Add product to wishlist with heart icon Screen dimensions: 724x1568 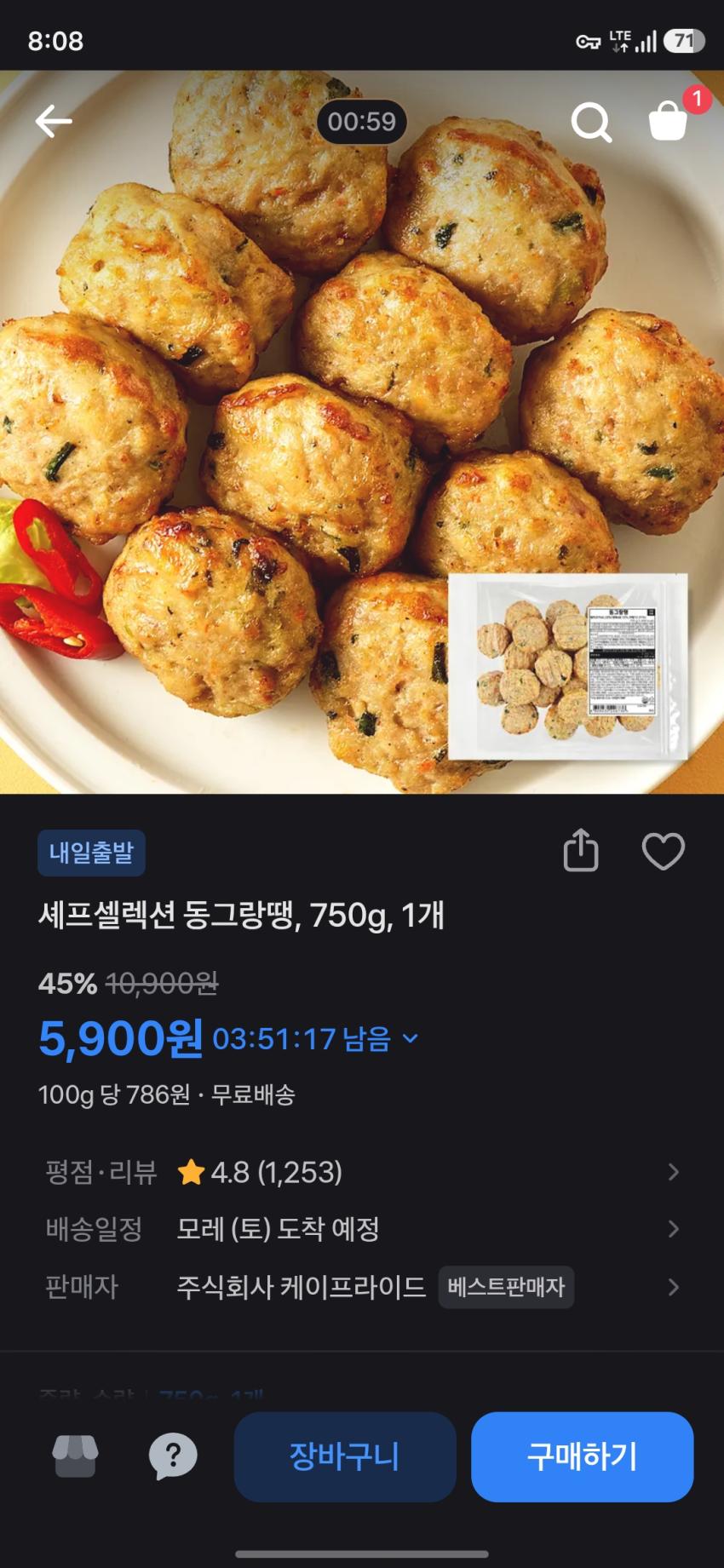click(663, 852)
